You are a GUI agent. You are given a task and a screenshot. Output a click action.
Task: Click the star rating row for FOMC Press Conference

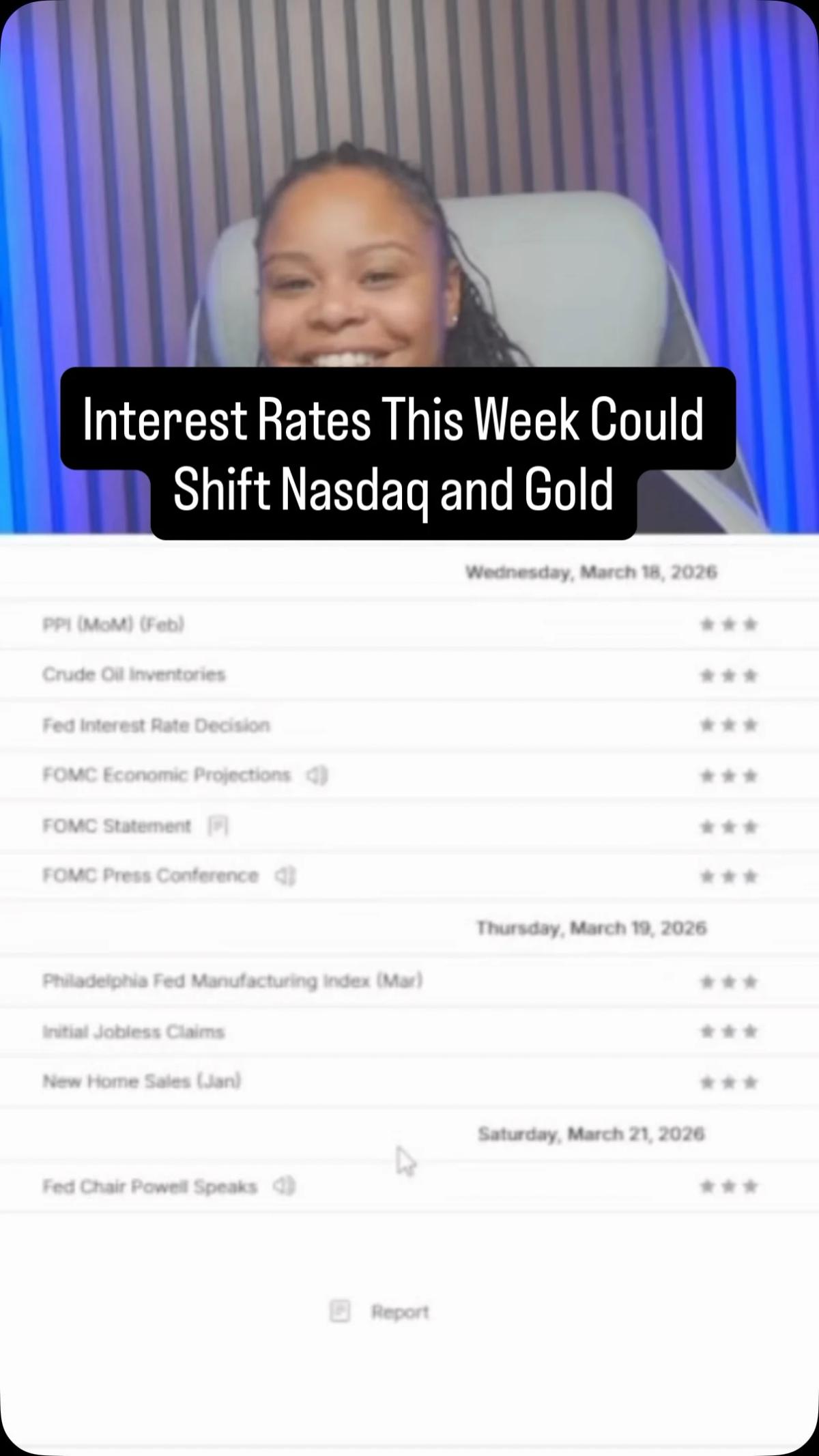point(728,876)
